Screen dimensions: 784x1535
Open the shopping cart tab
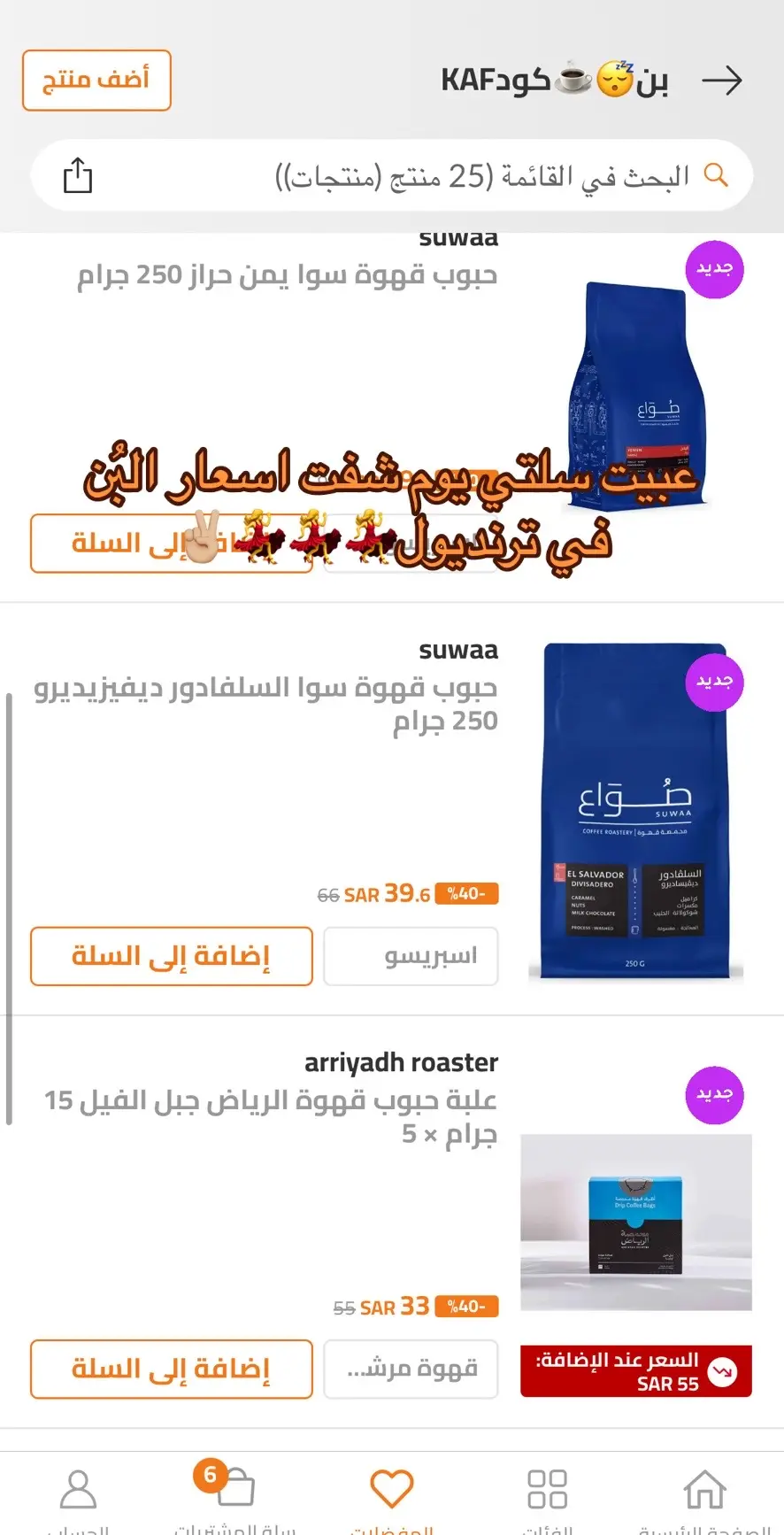pos(234,1500)
